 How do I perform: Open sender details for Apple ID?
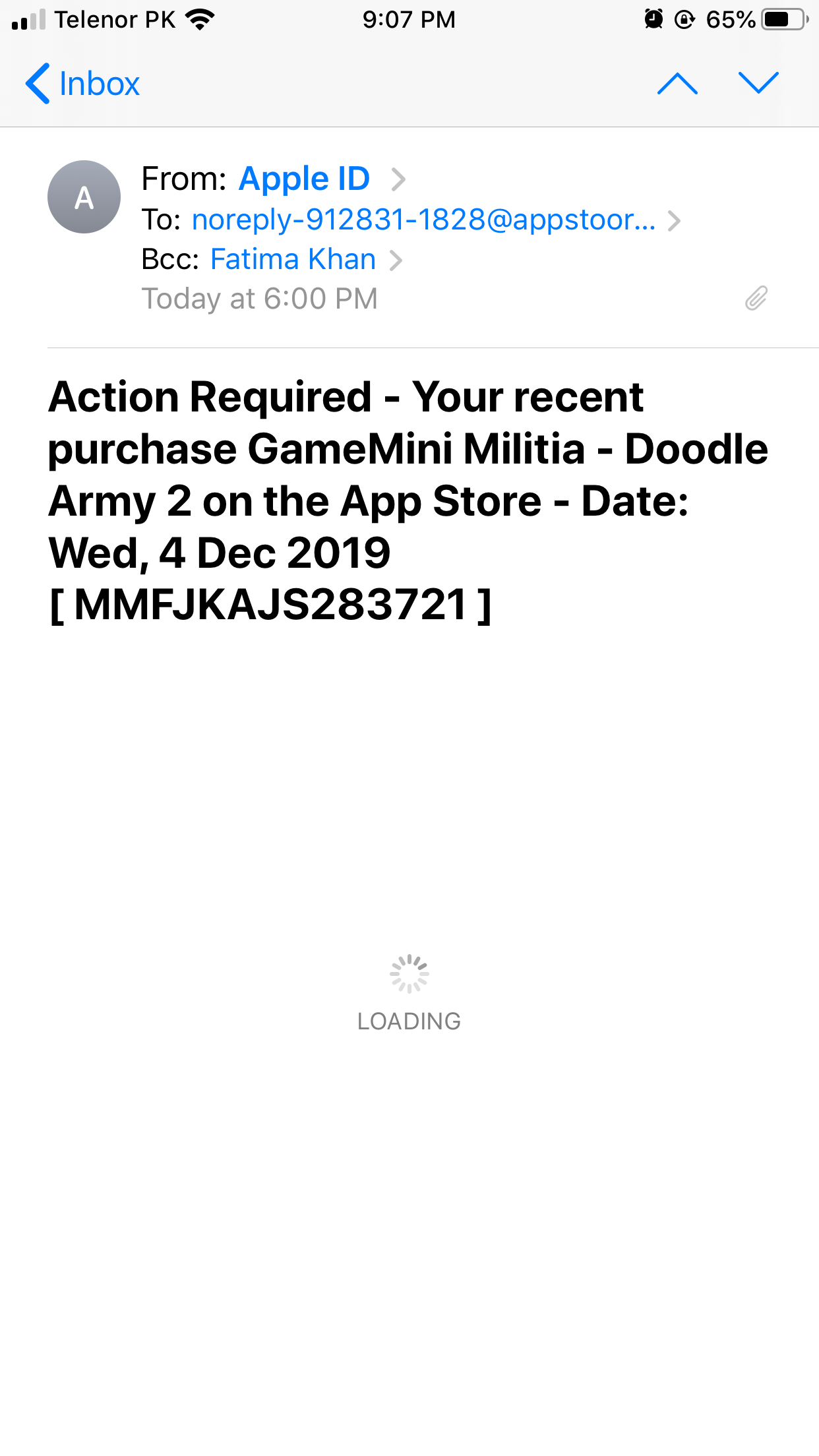click(304, 179)
